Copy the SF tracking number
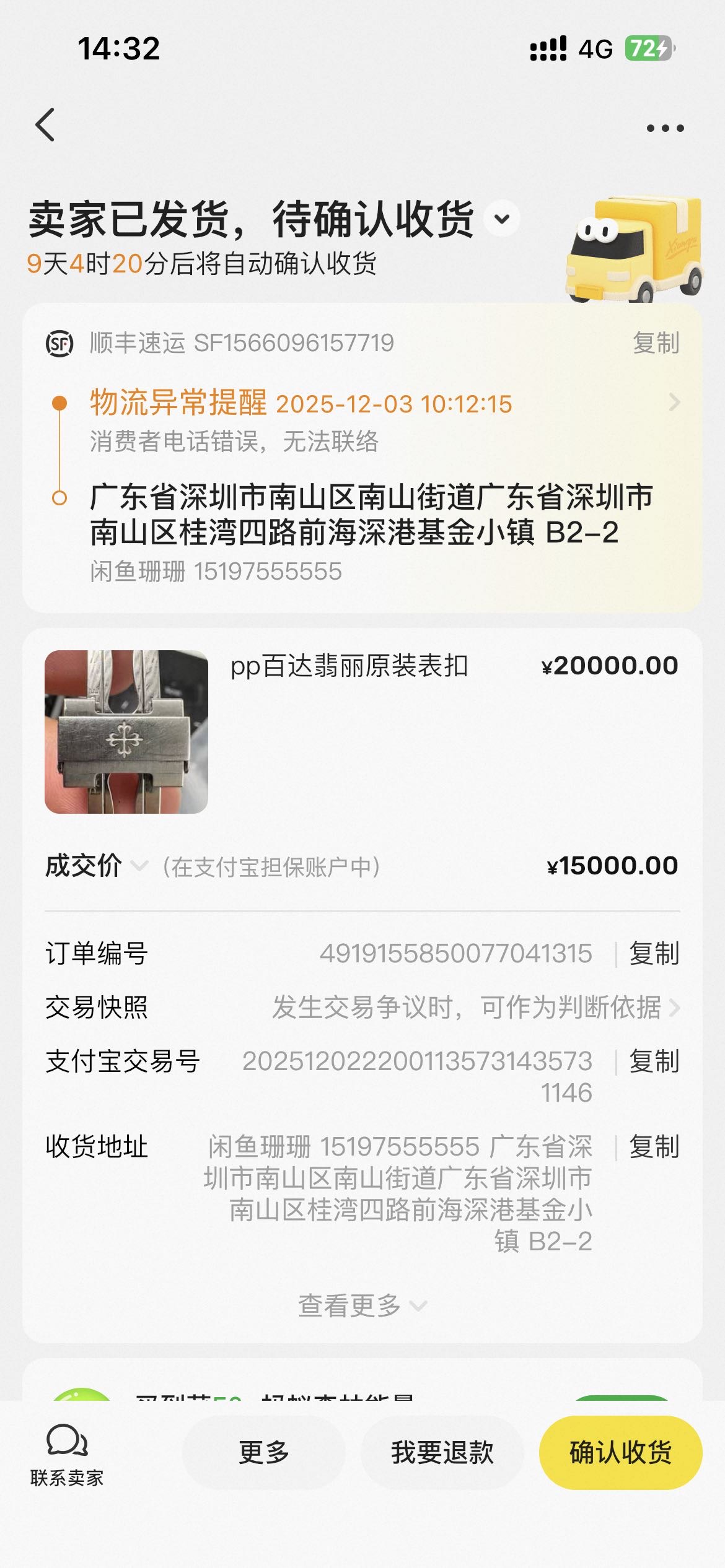Screen dimensions: 725x1568 tap(656, 343)
